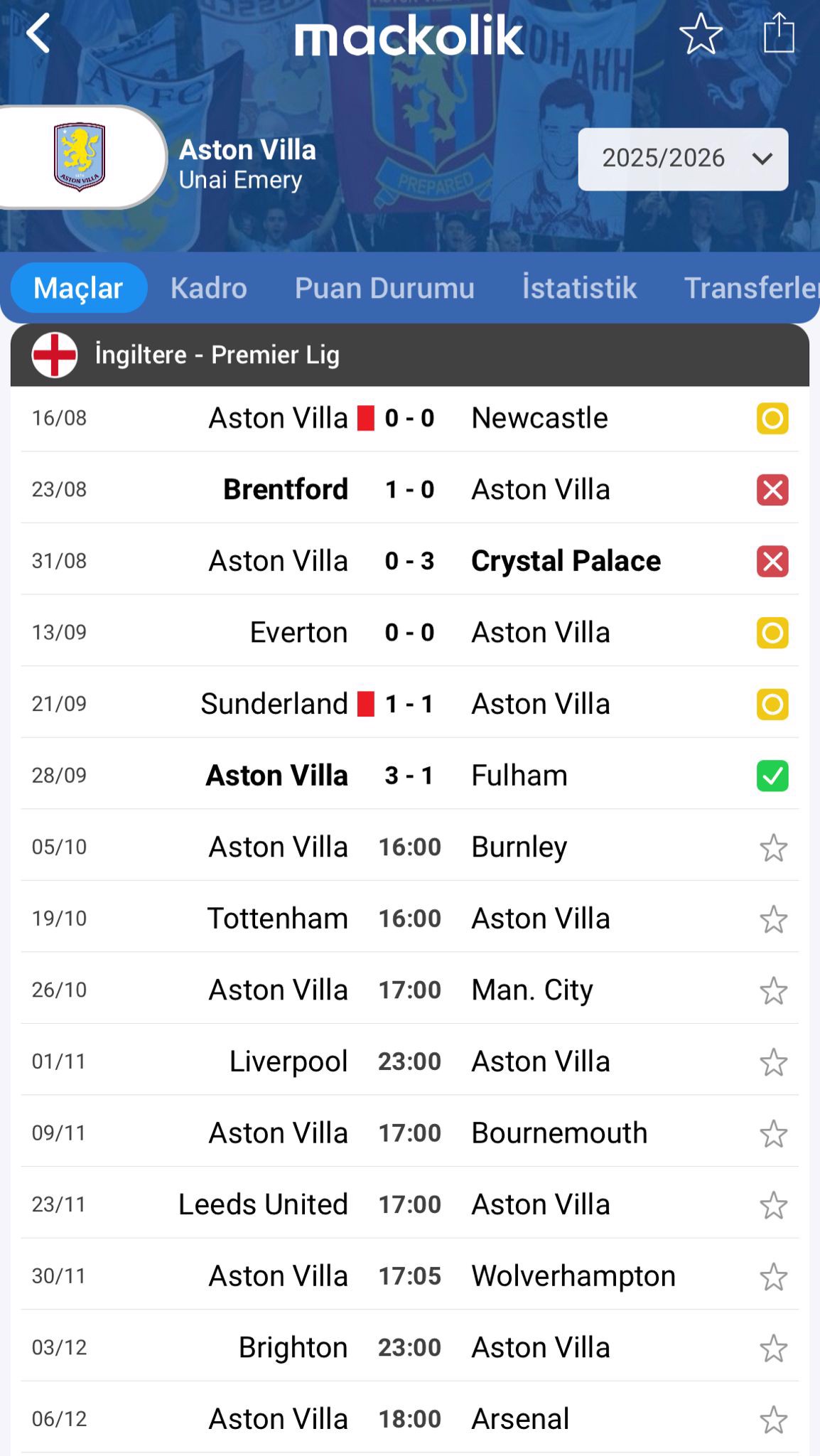Open the Aston Villa 3-1 Fulham match

[x=410, y=775]
